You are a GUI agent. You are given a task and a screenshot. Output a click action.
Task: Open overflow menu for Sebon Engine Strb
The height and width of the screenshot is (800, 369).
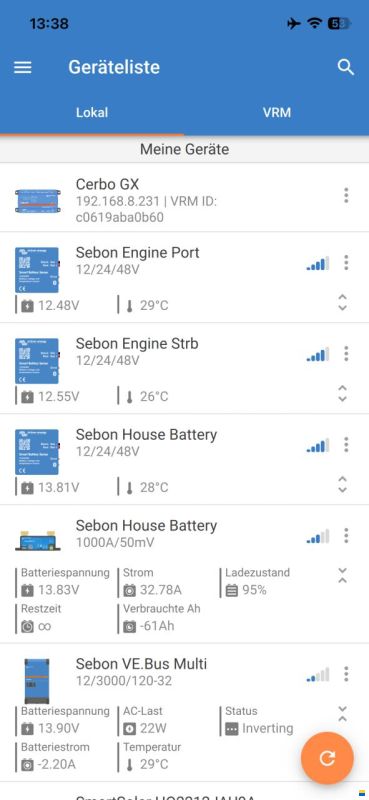(x=346, y=353)
